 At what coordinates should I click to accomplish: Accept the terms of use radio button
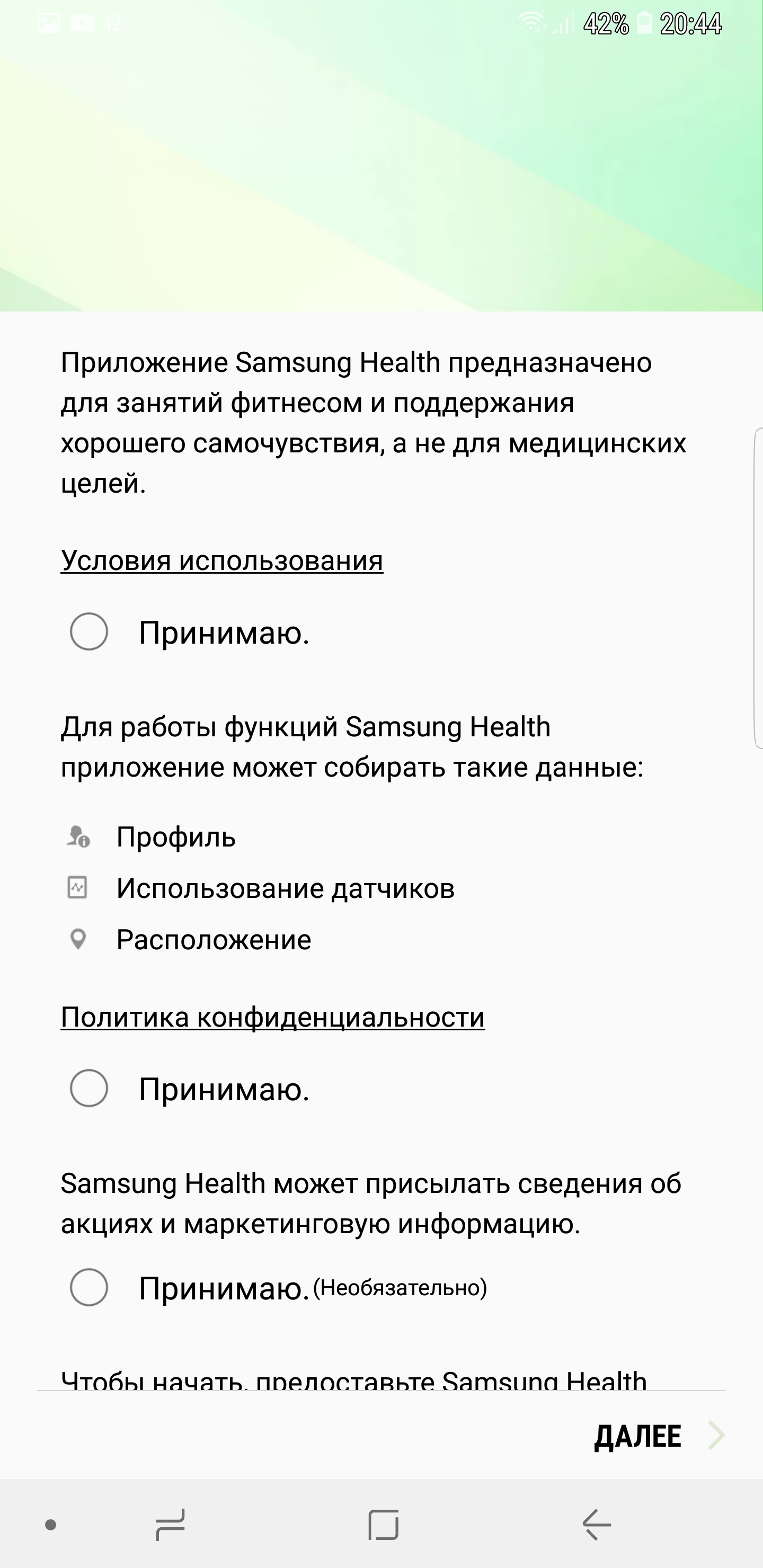pos(89,632)
